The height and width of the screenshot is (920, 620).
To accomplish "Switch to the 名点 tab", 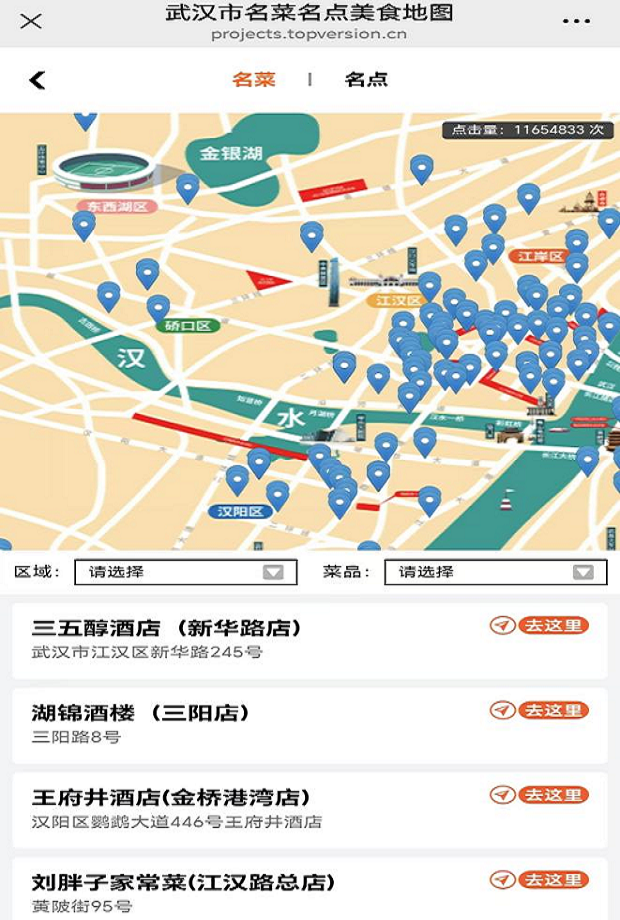I will coord(366,80).
